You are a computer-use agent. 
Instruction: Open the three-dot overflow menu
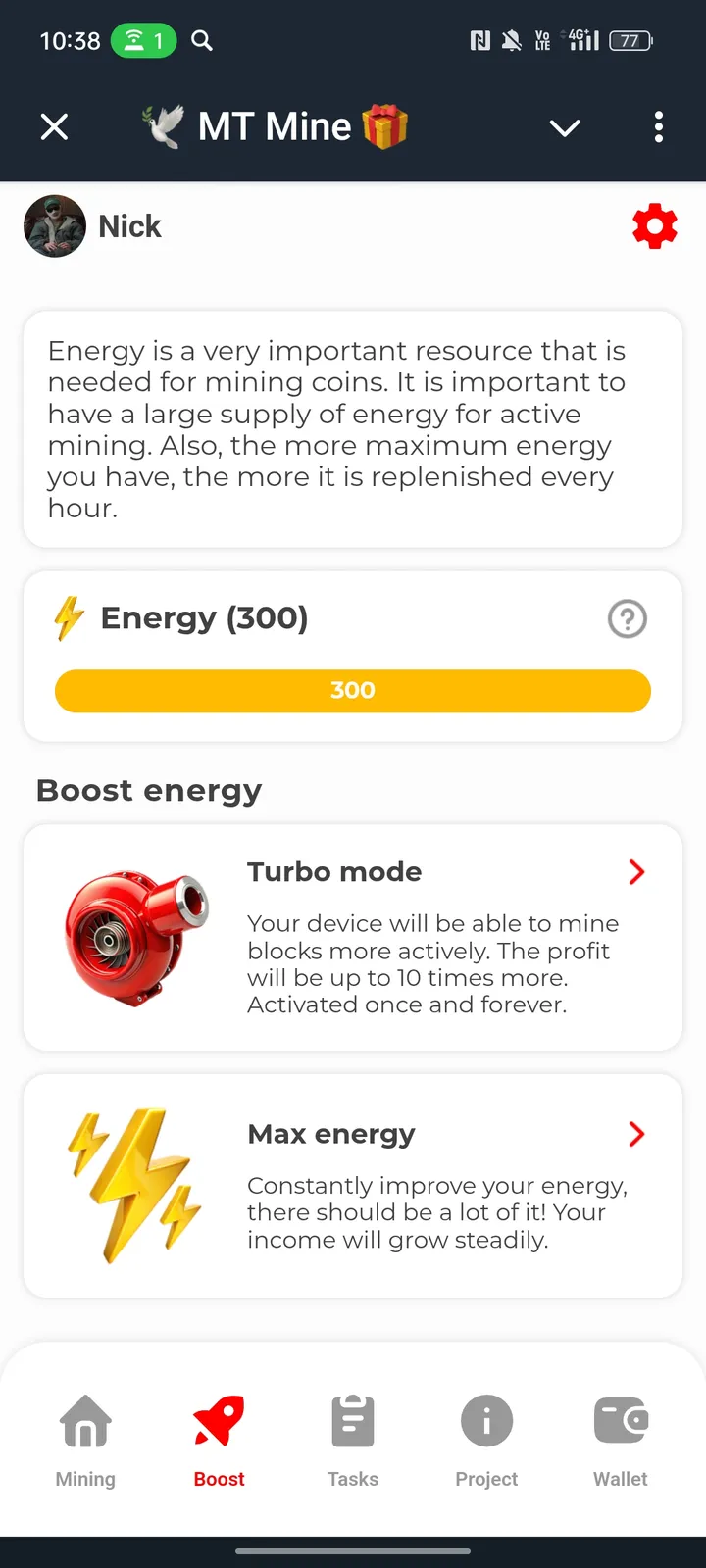658,127
